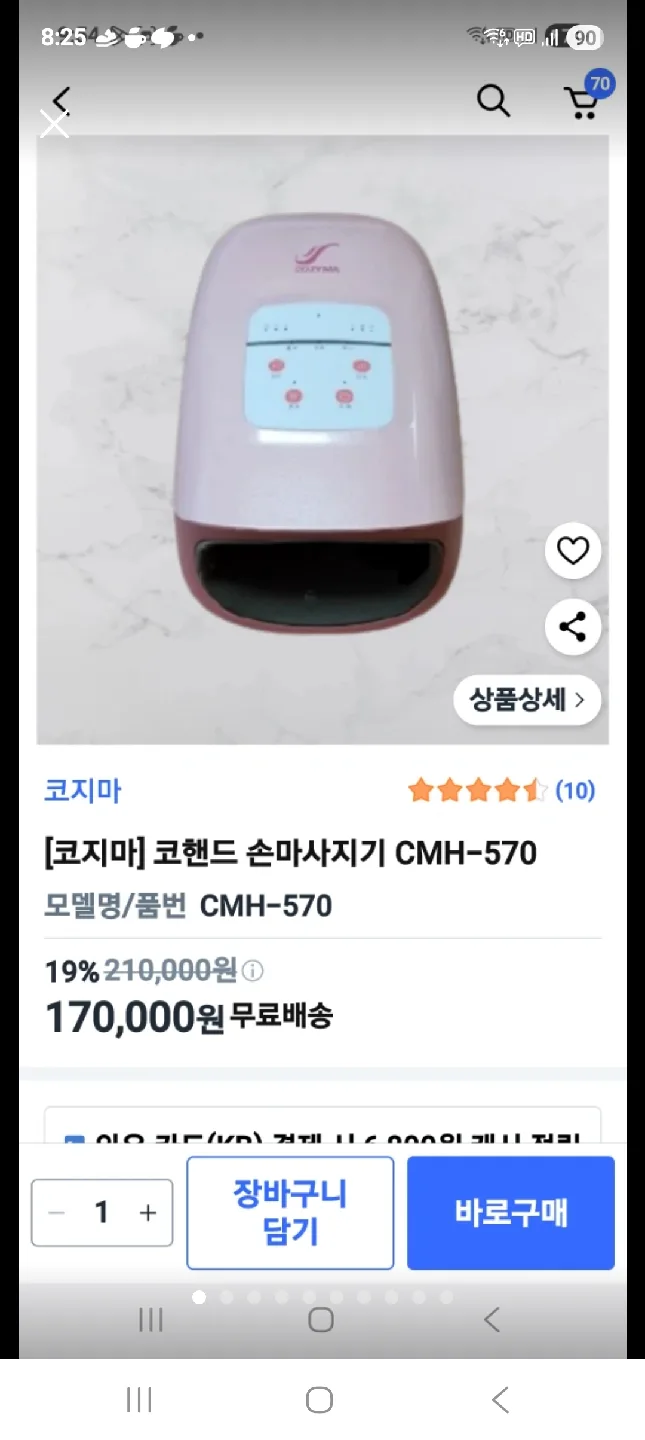Decrease quantity with the minus button
This screenshot has width=645, height=1440.
(x=57, y=1213)
